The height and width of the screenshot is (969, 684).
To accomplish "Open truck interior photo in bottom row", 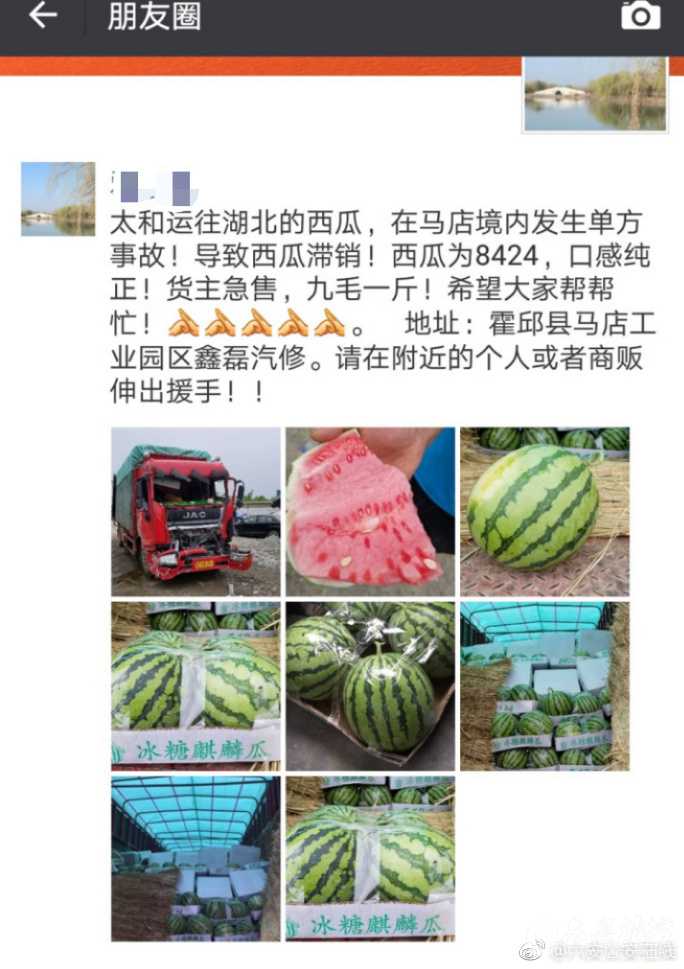I will tap(196, 859).
